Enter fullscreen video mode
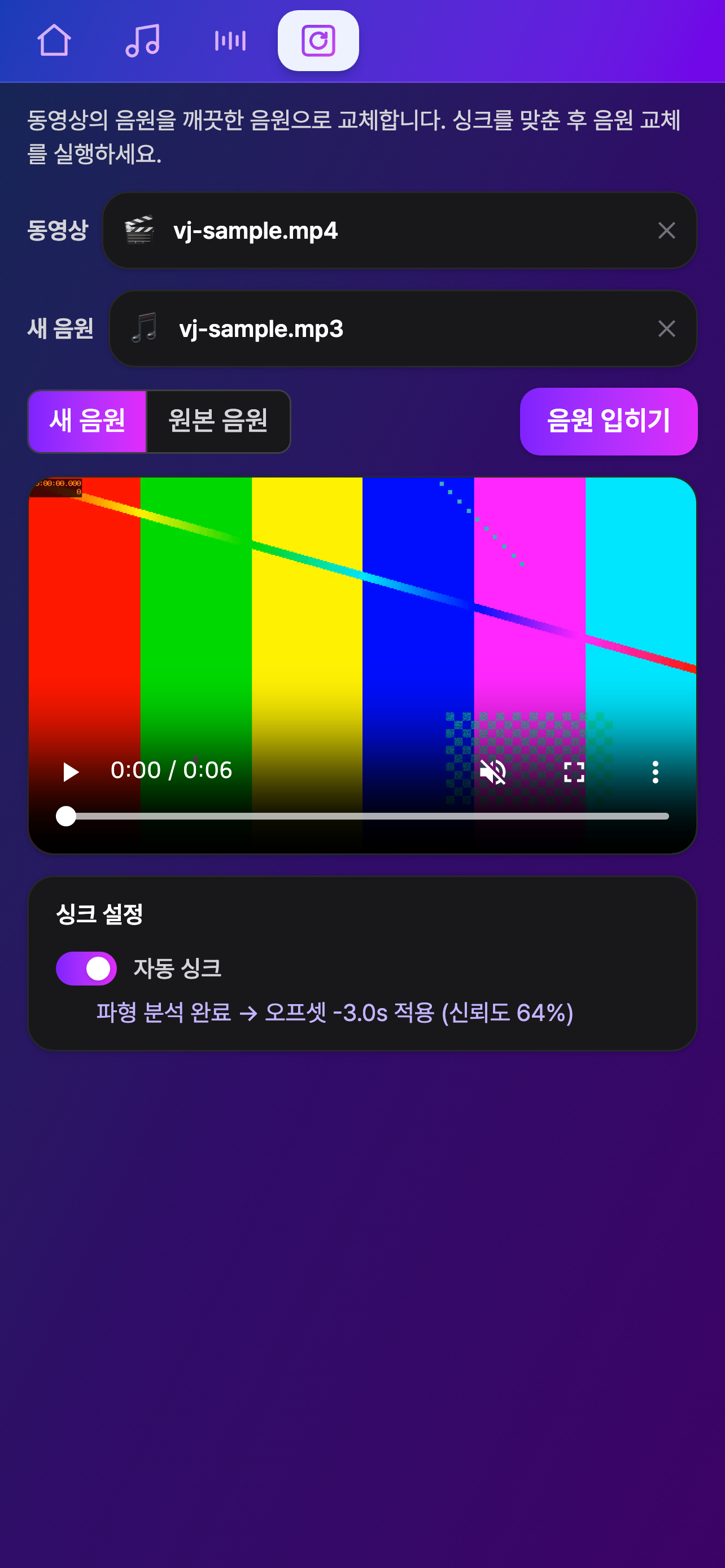The height and width of the screenshot is (1568, 725). [x=574, y=772]
